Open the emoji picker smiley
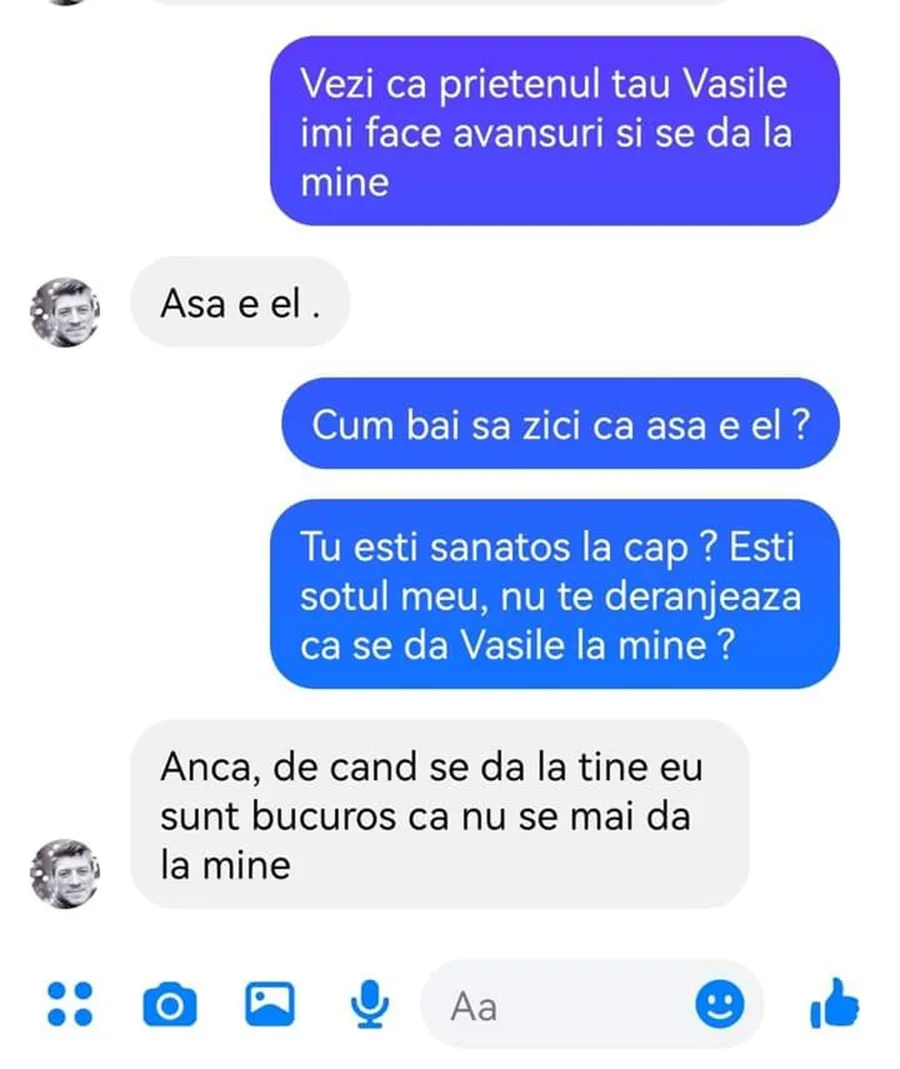The width and height of the screenshot is (900, 1069). pyautogui.click(x=720, y=1004)
